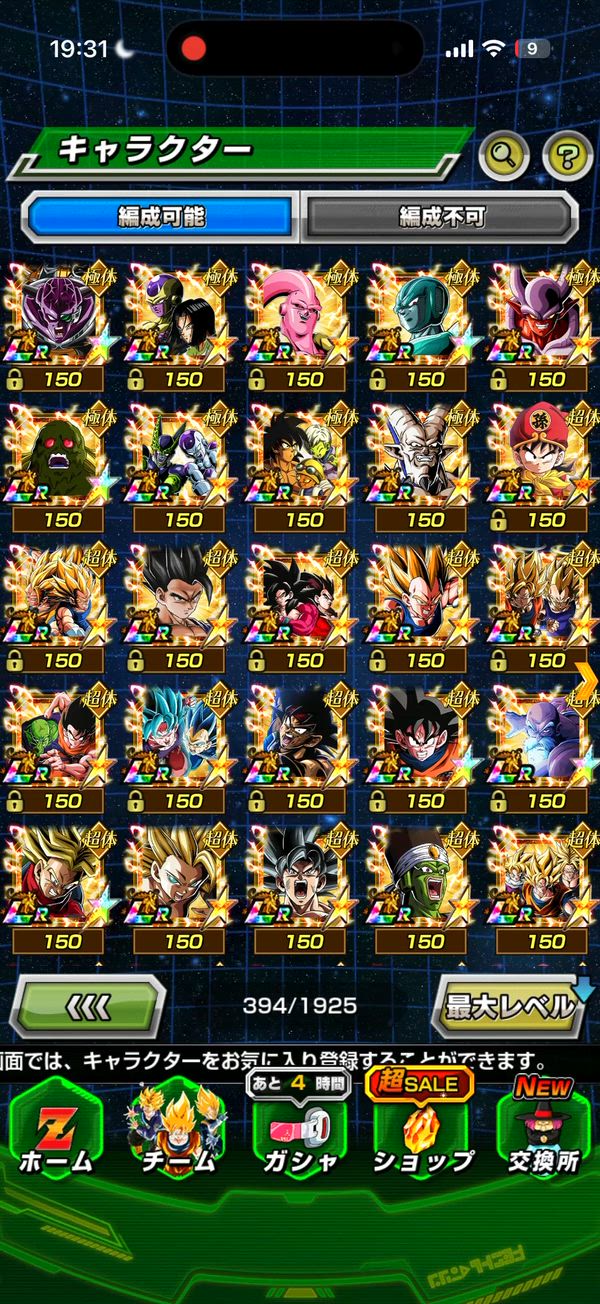Select the purple horned Janemba card
Screen dimensions: 600x1304
[543, 326]
